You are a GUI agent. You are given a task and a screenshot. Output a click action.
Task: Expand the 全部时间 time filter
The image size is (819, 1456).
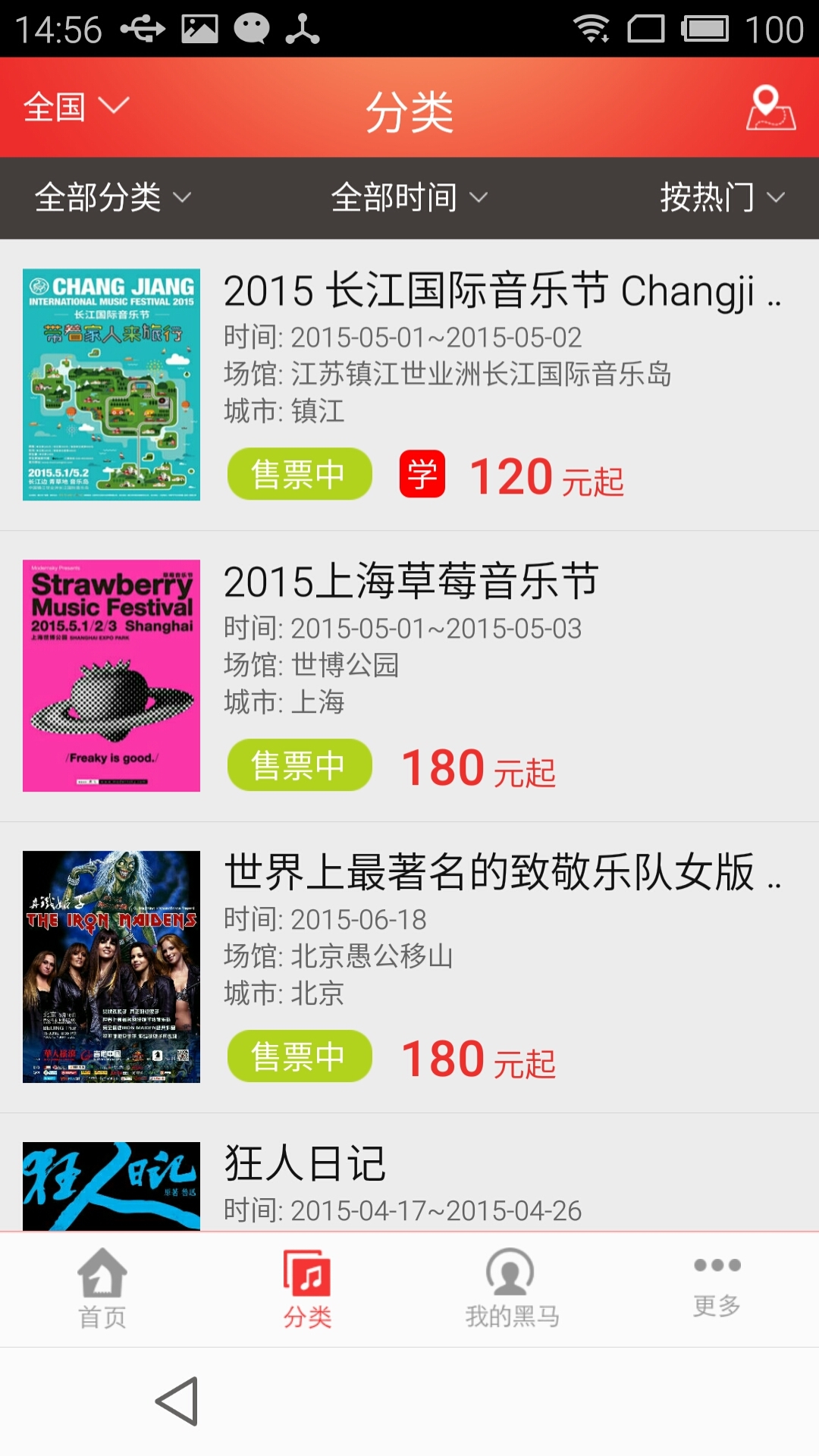coord(409,198)
